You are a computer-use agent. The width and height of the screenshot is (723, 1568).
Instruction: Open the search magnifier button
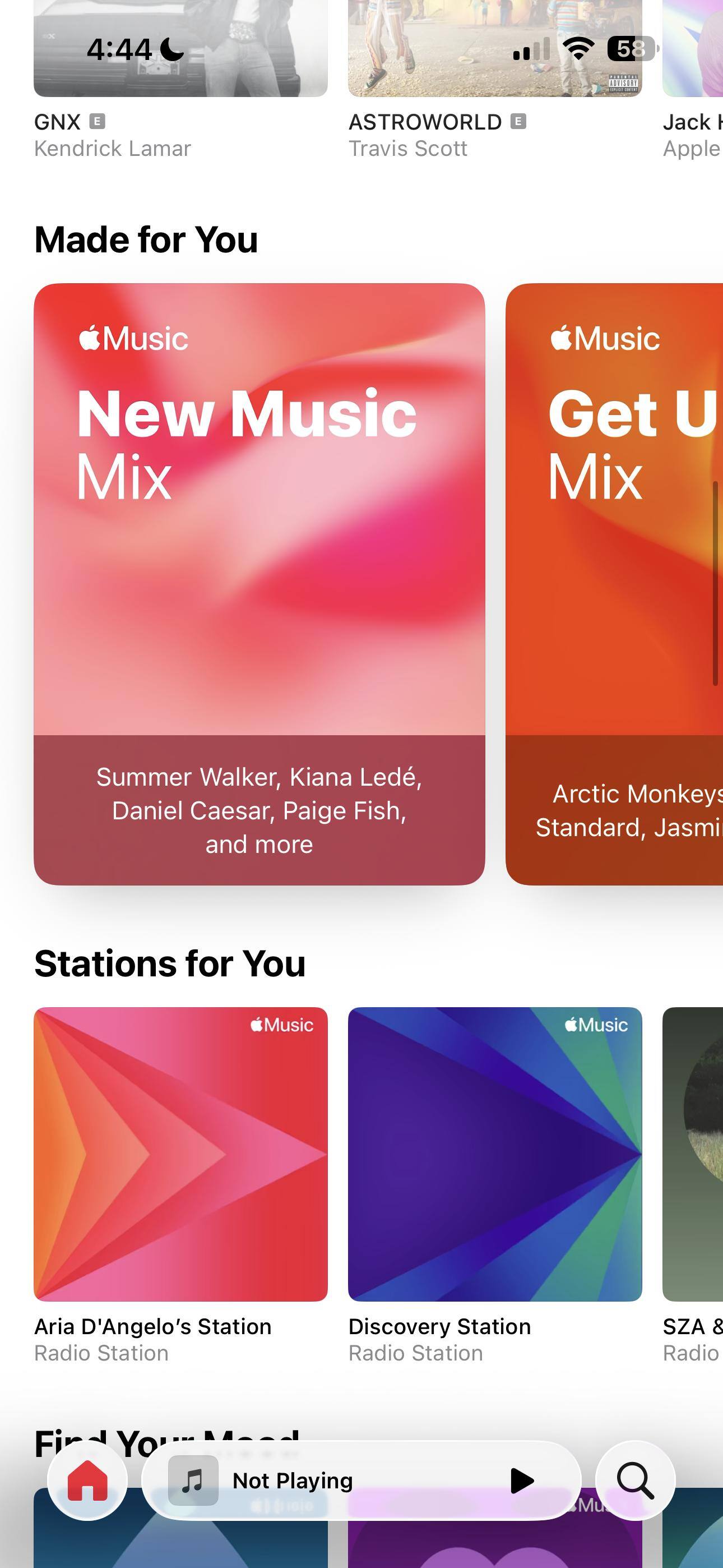click(x=636, y=1481)
